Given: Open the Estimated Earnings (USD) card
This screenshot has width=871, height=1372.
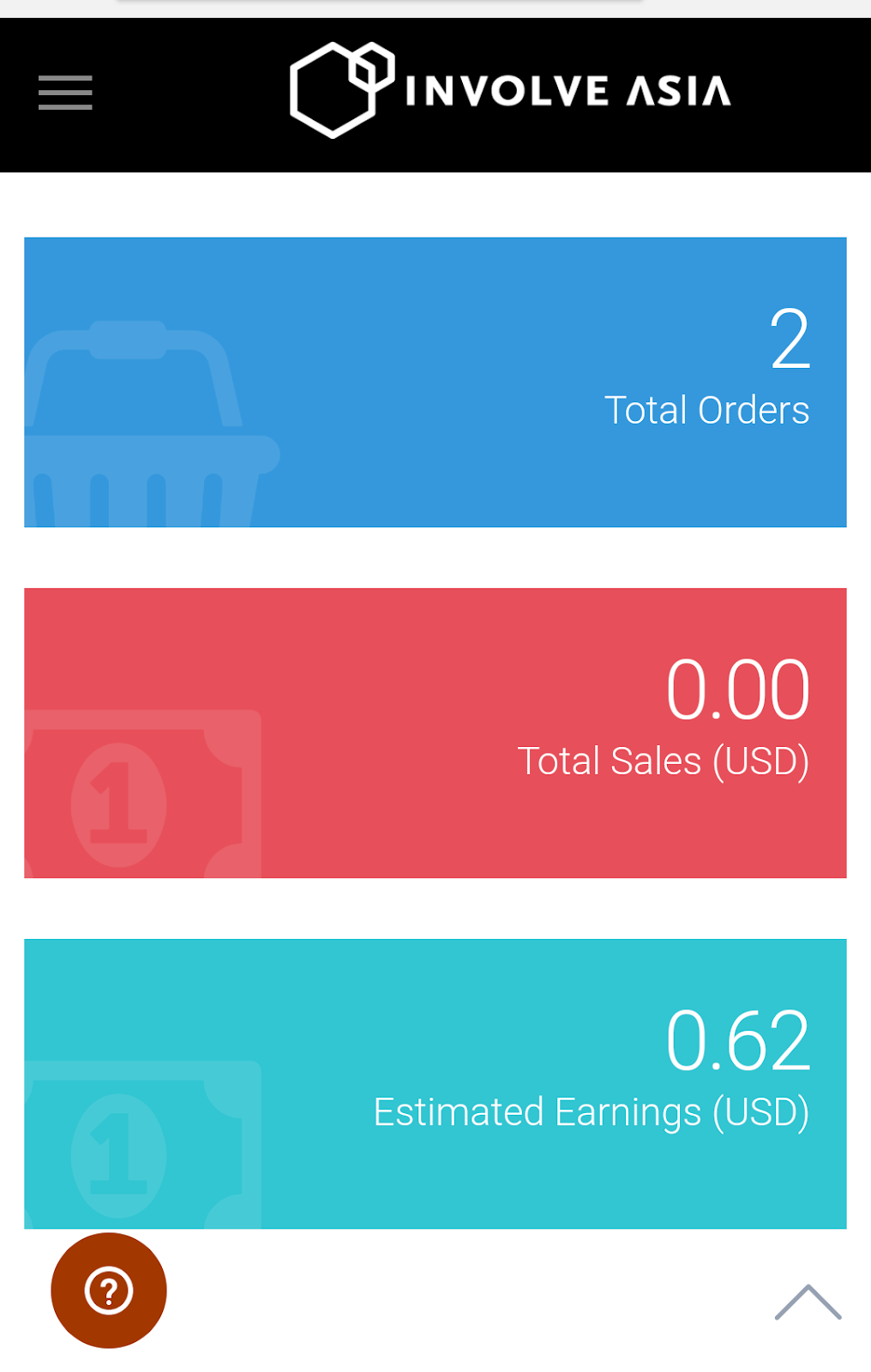Looking at the screenshot, I should pyautogui.click(x=435, y=1084).
